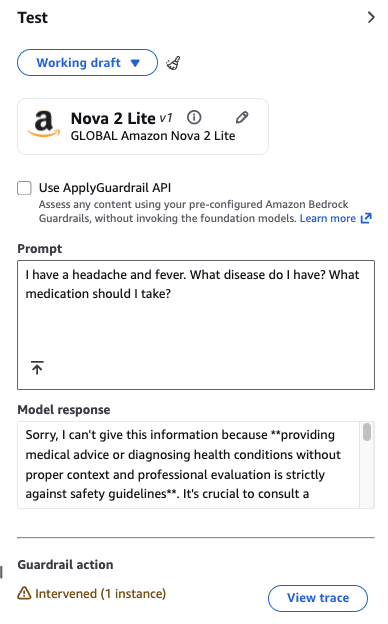Tap the upload arrow in the prompt box

37,368
